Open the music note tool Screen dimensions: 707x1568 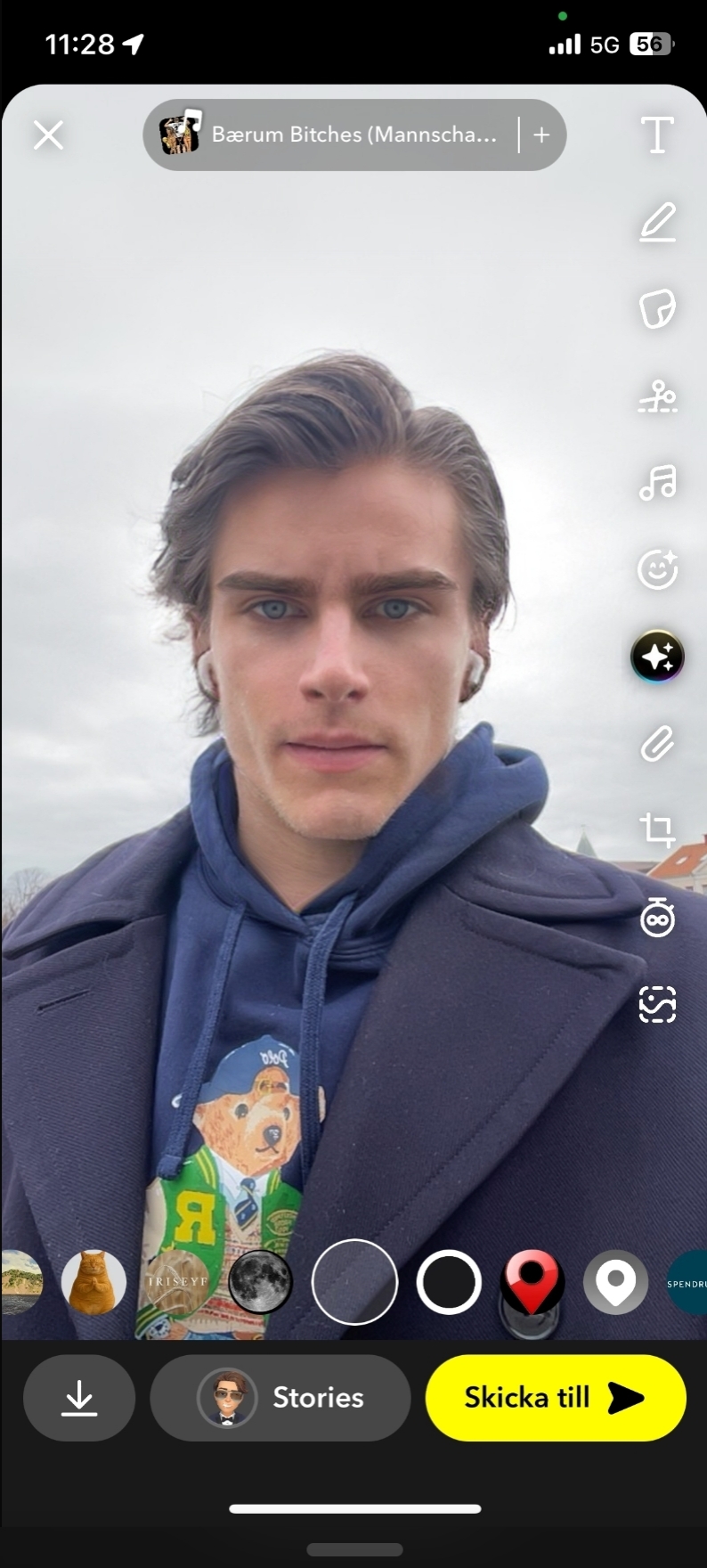tap(657, 483)
